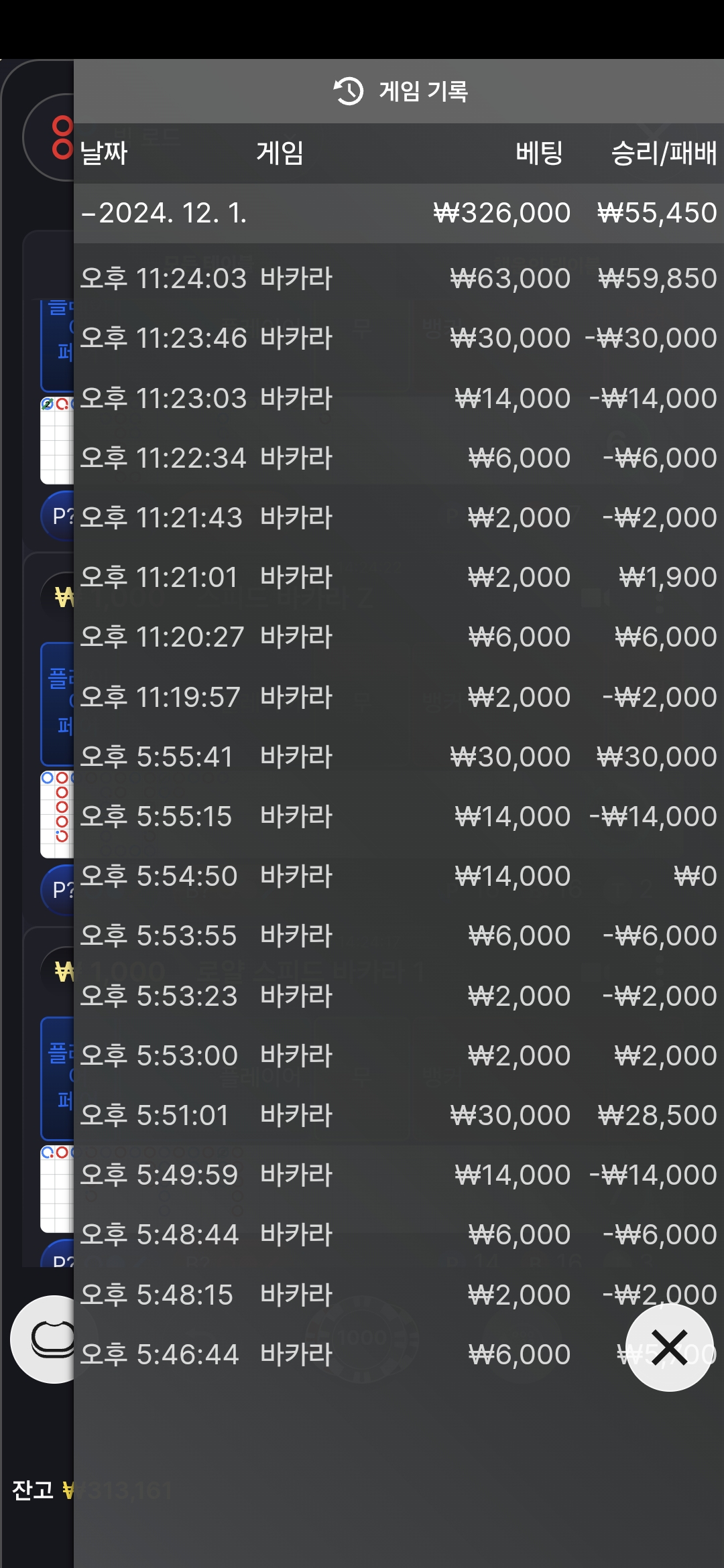The height and width of the screenshot is (1568, 724).
Task: Select the 오후 5:49:59 game entry
Action: click(399, 1175)
